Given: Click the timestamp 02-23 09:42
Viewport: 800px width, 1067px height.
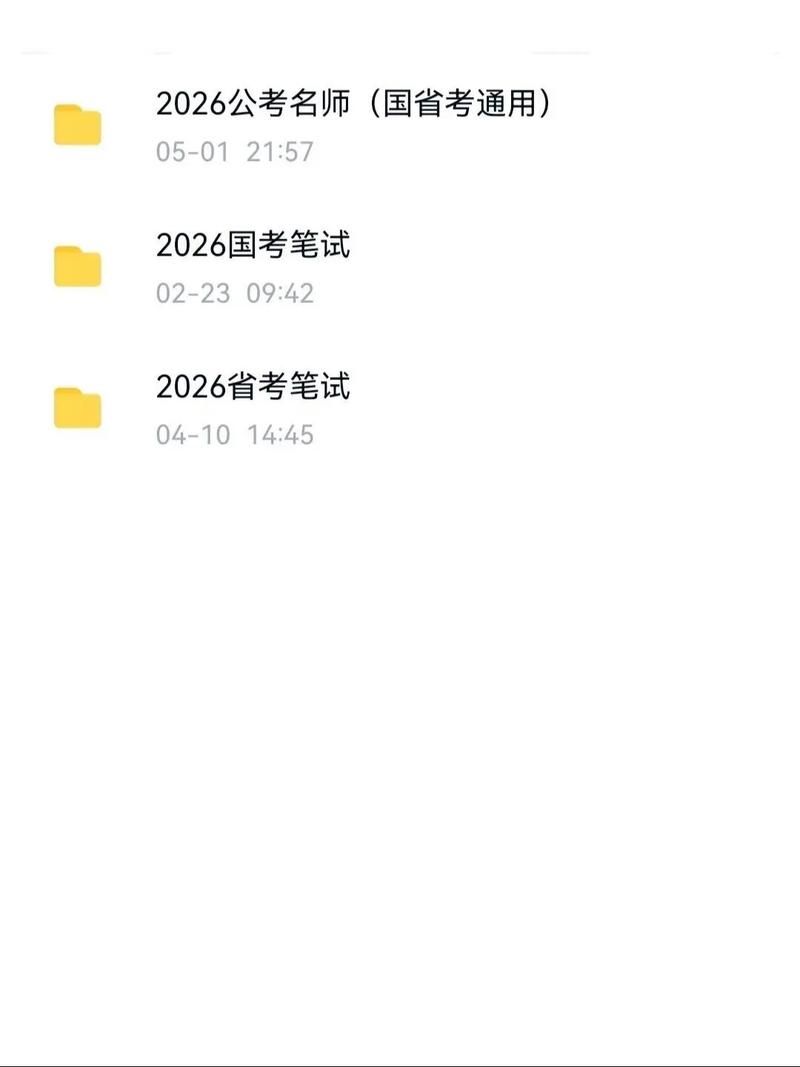Looking at the screenshot, I should (235, 293).
